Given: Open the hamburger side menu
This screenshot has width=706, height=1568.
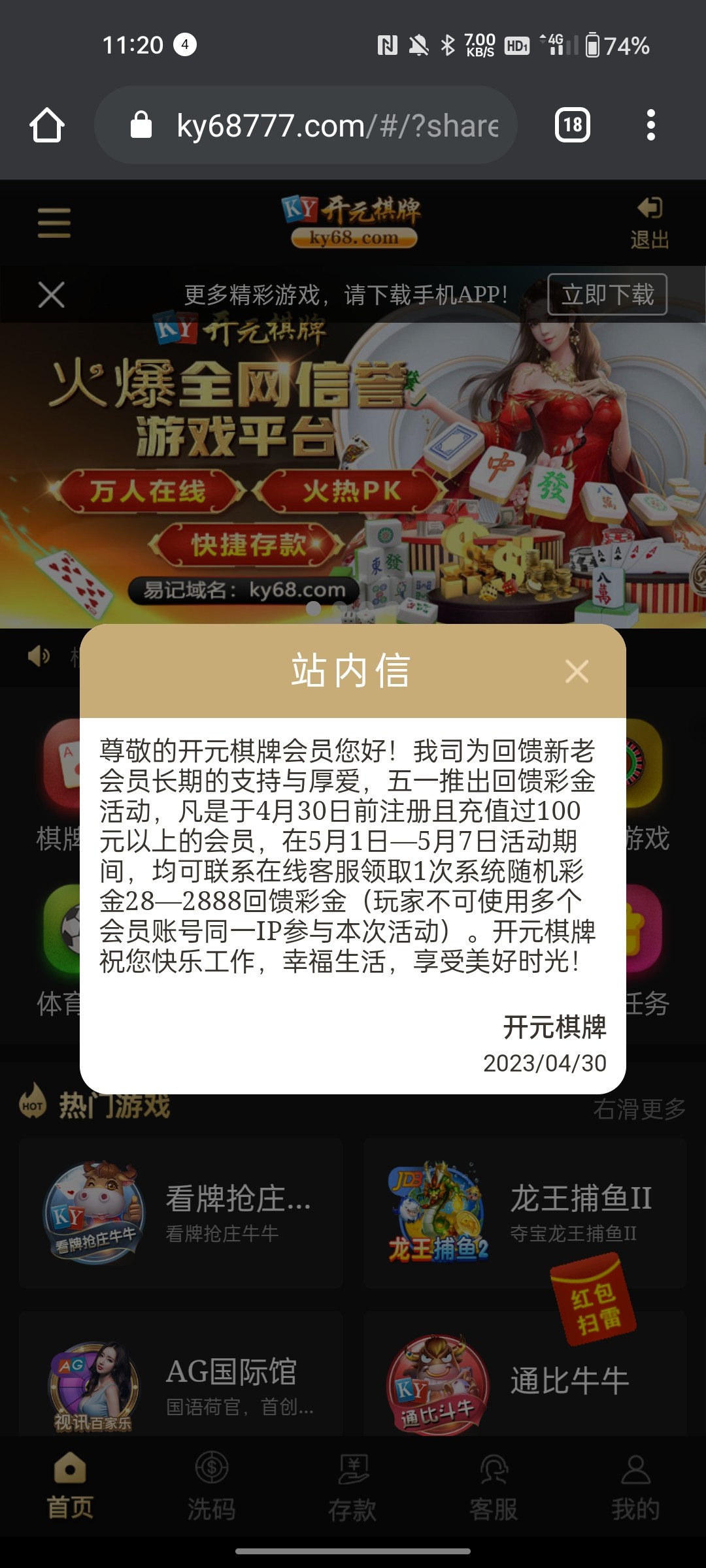Looking at the screenshot, I should tap(54, 223).
